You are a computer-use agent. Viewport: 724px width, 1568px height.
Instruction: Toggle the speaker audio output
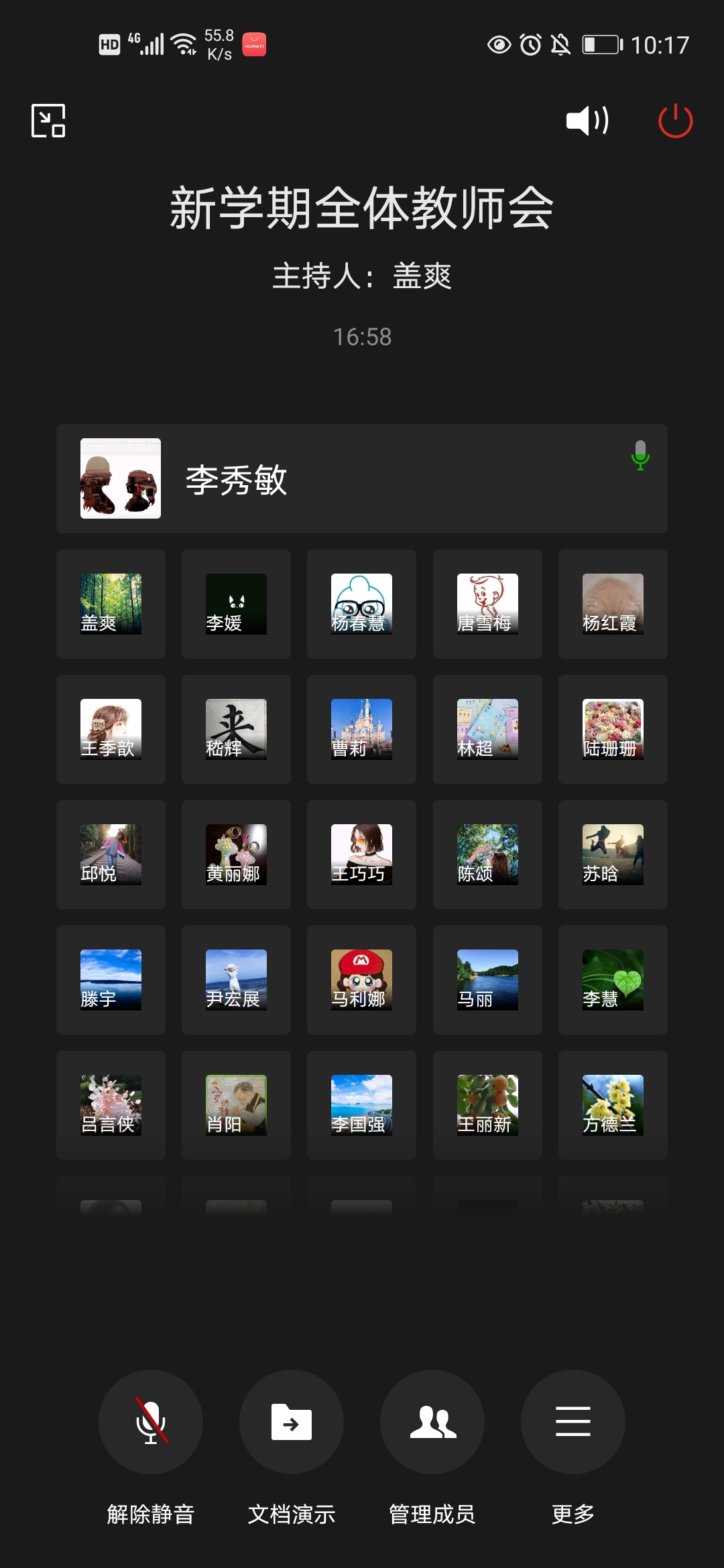(587, 121)
